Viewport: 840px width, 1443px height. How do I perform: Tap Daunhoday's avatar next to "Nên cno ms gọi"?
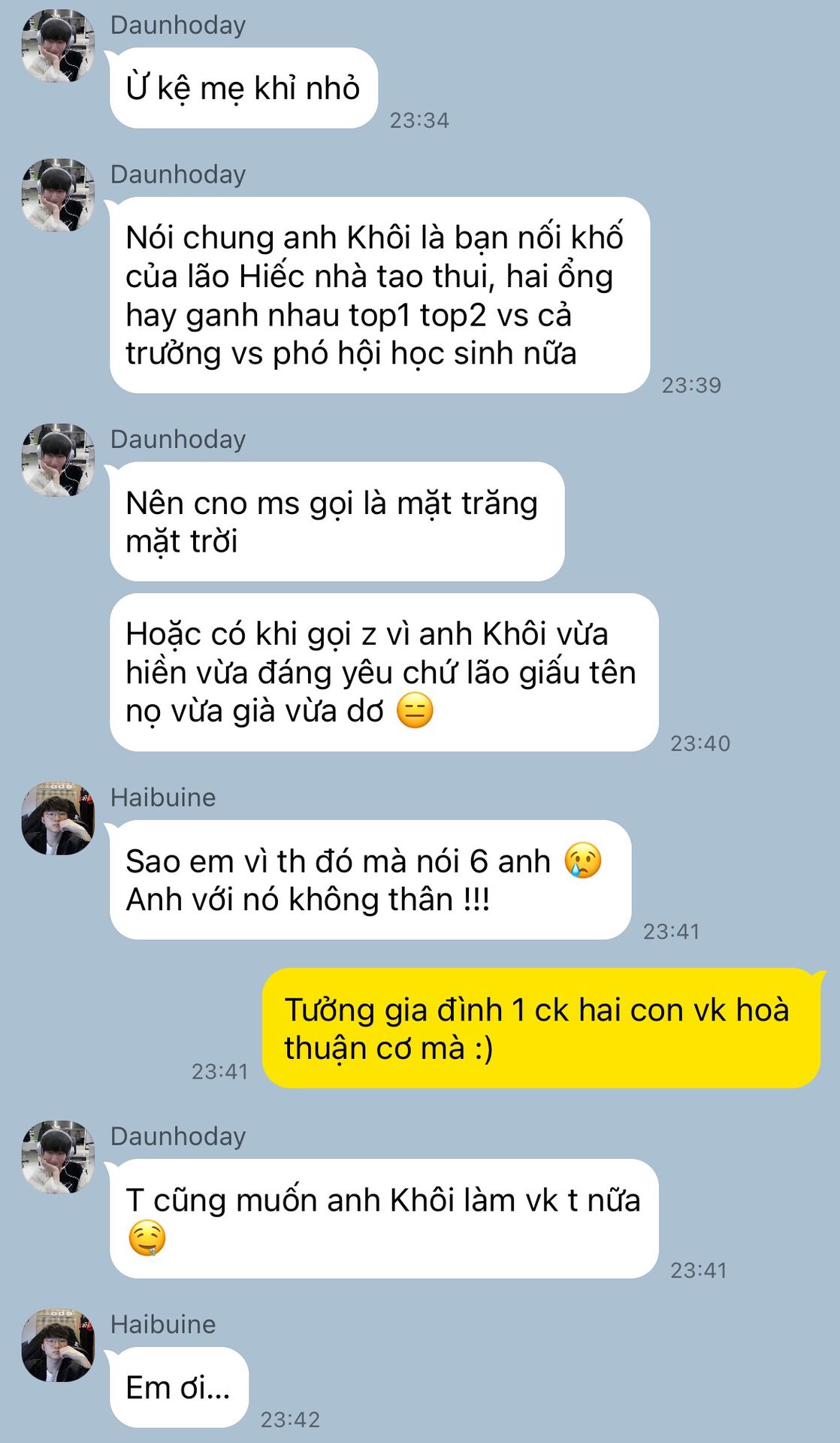point(58,460)
